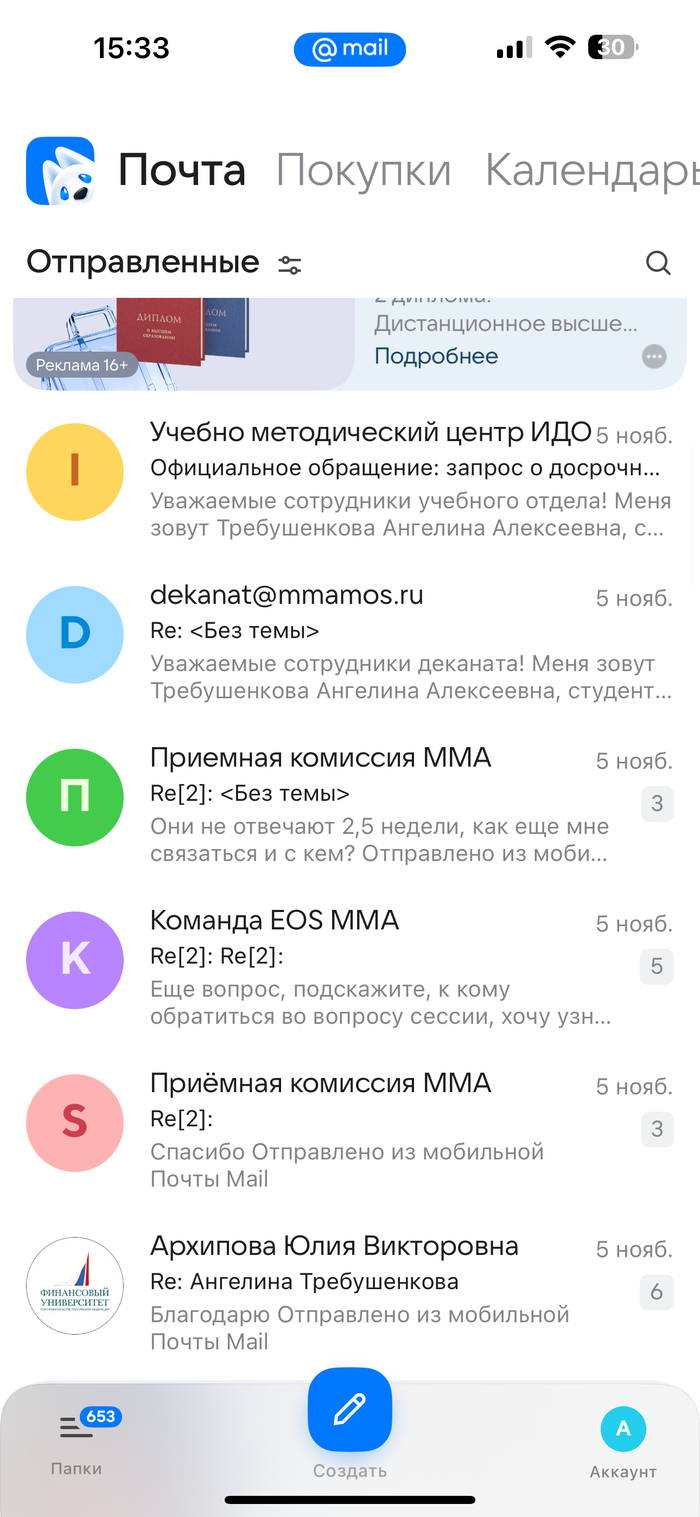Compose a new email with Создать
700x1517 pixels.
tap(349, 1410)
